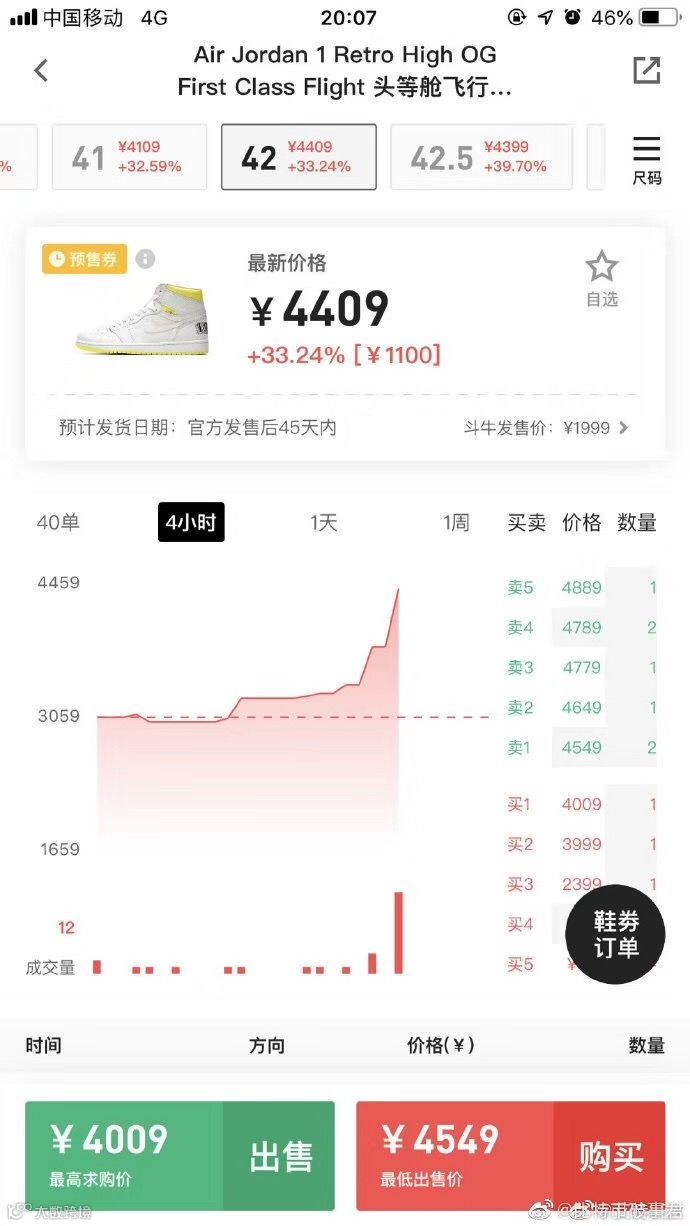Select size 41
This screenshot has width=690, height=1226.
tap(129, 157)
